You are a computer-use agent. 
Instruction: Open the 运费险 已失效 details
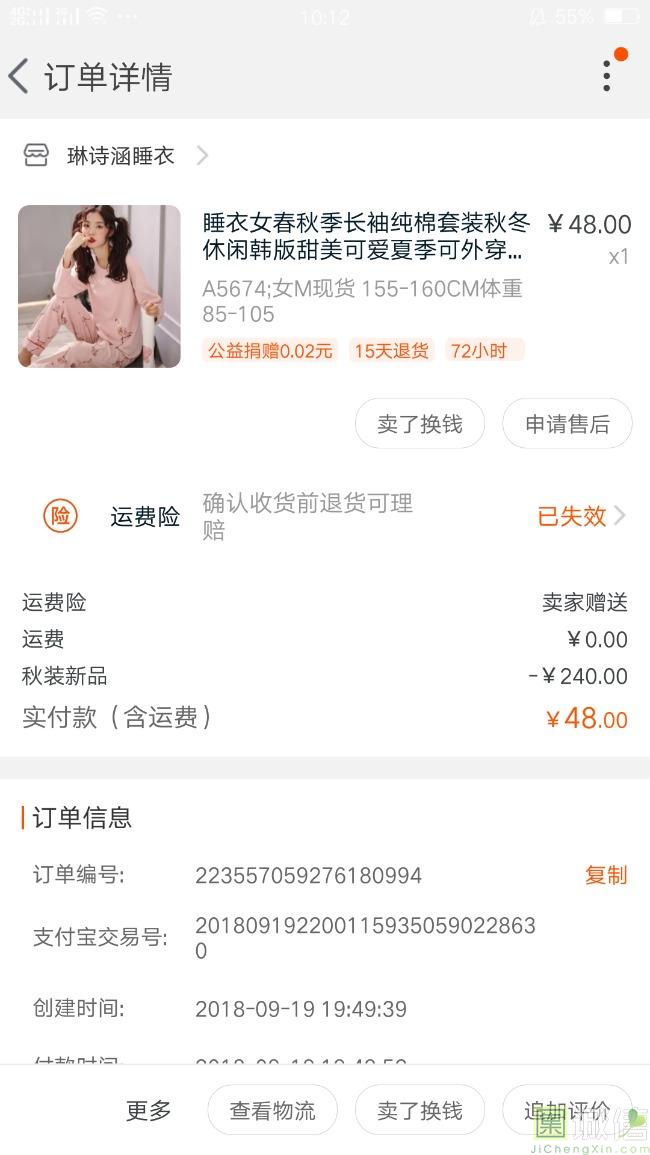[x=580, y=516]
